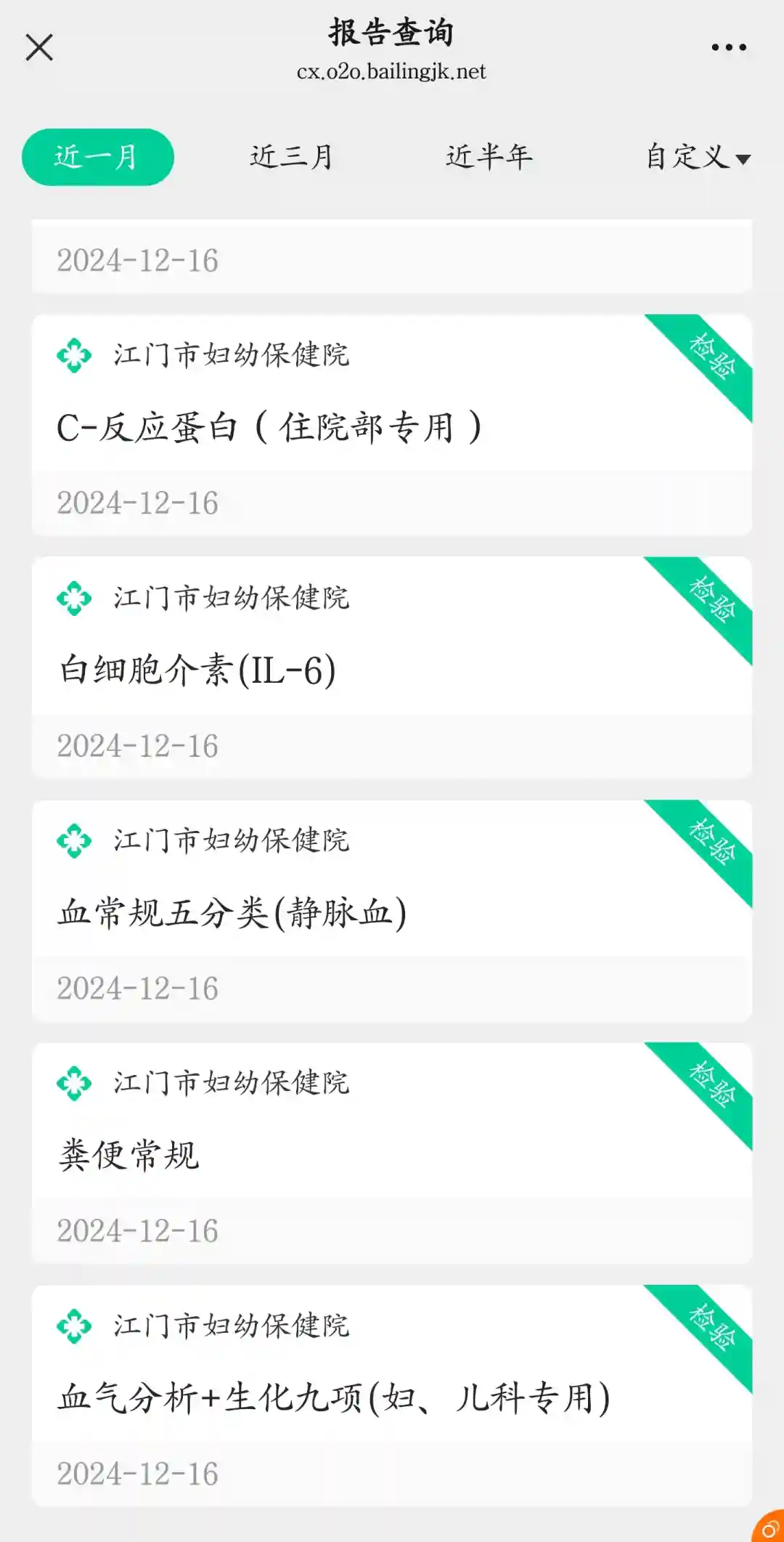This screenshot has height=1542, width=784.
Task: Expand the 自定义 date dropdown
Action: (697, 157)
